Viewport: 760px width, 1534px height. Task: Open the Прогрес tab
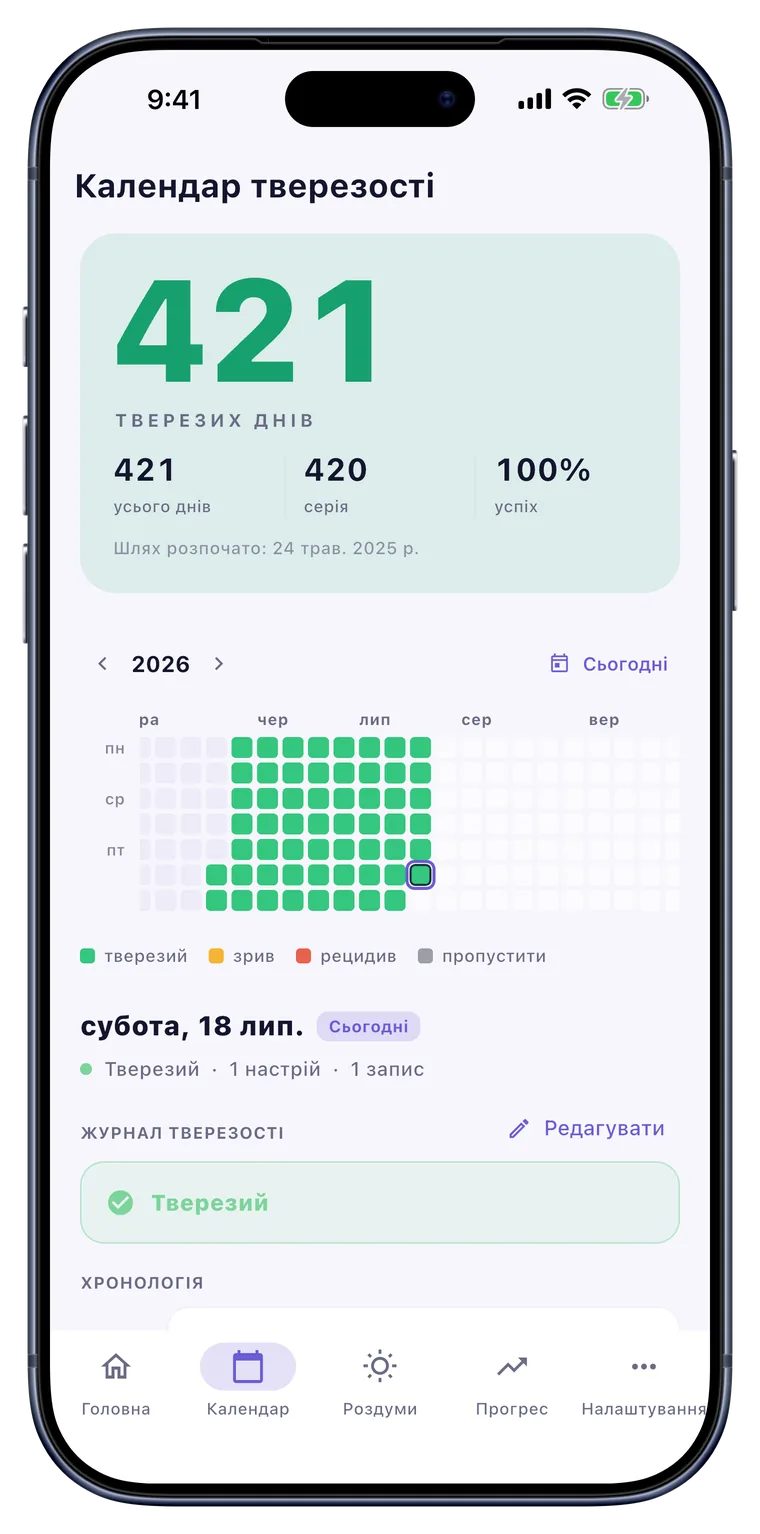pos(512,1383)
